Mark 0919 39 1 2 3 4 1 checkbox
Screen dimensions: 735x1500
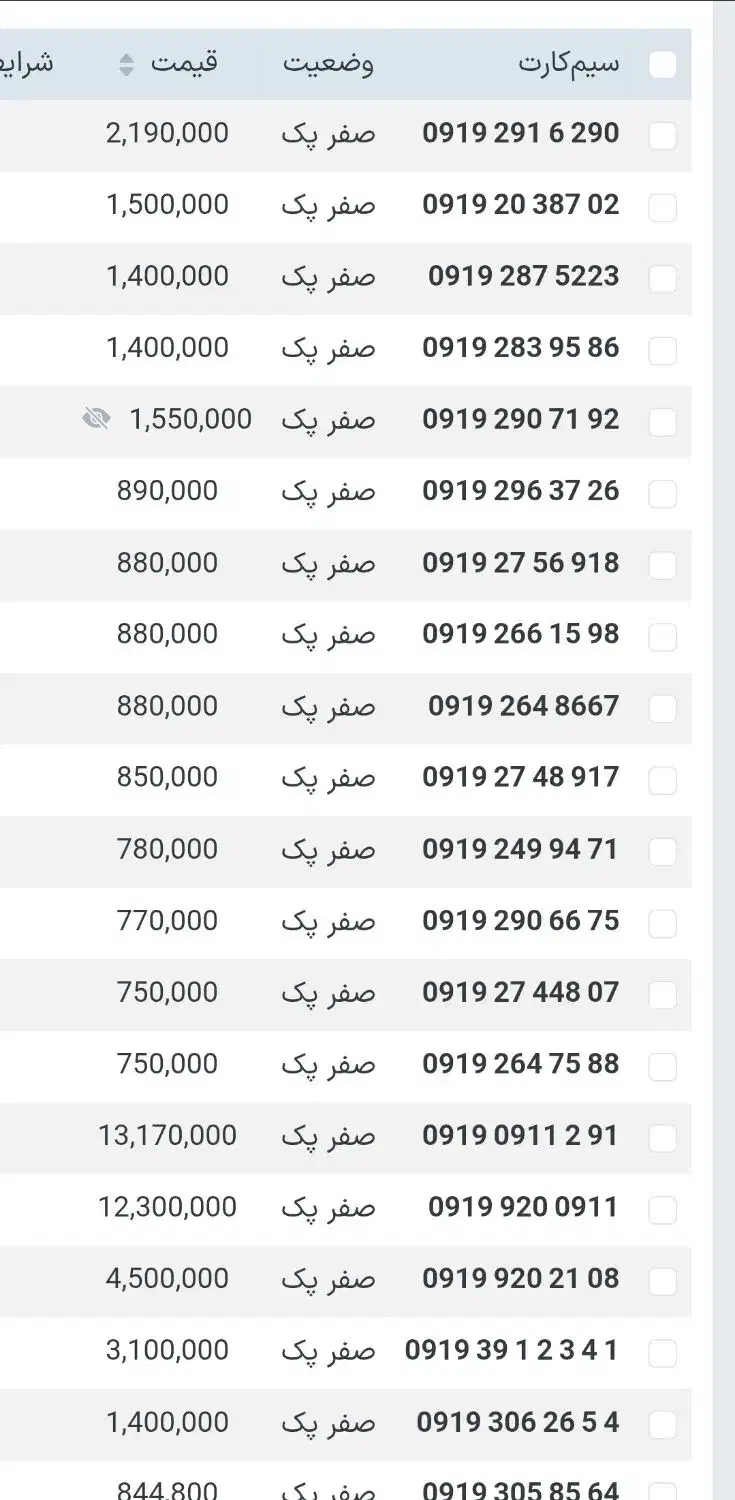tap(662, 1353)
